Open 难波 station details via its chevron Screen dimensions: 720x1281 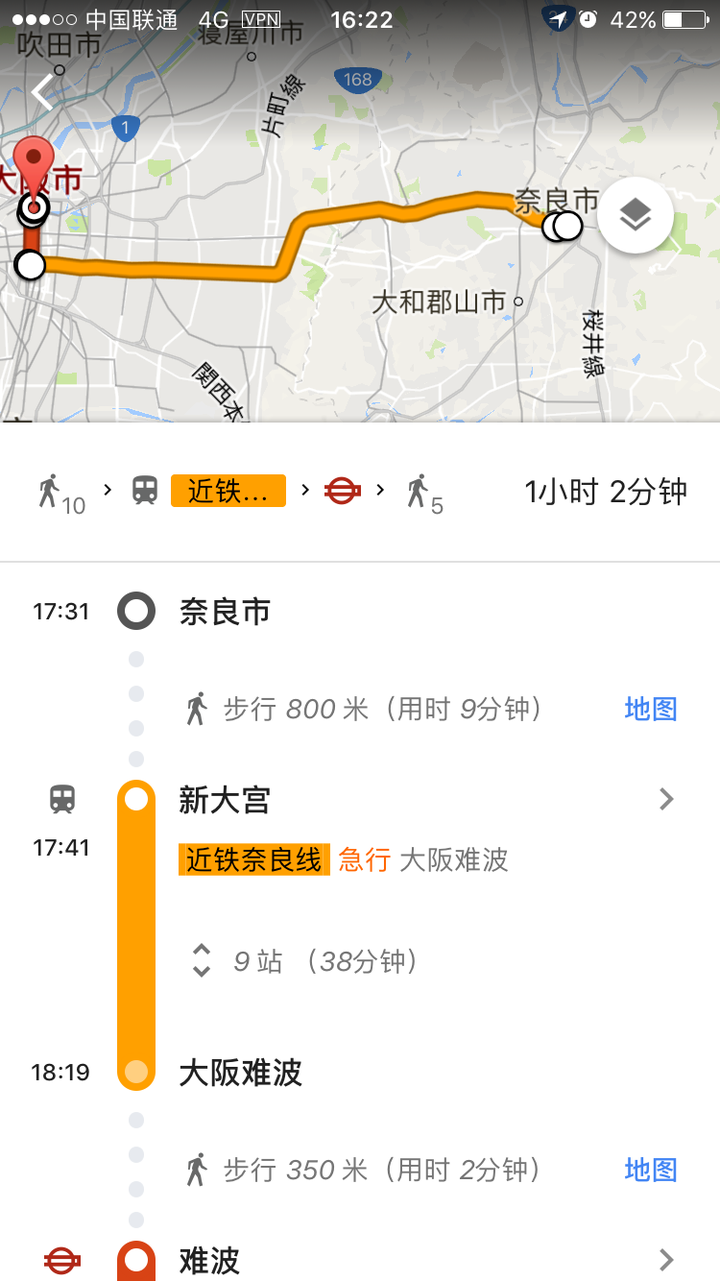(x=666, y=1258)
